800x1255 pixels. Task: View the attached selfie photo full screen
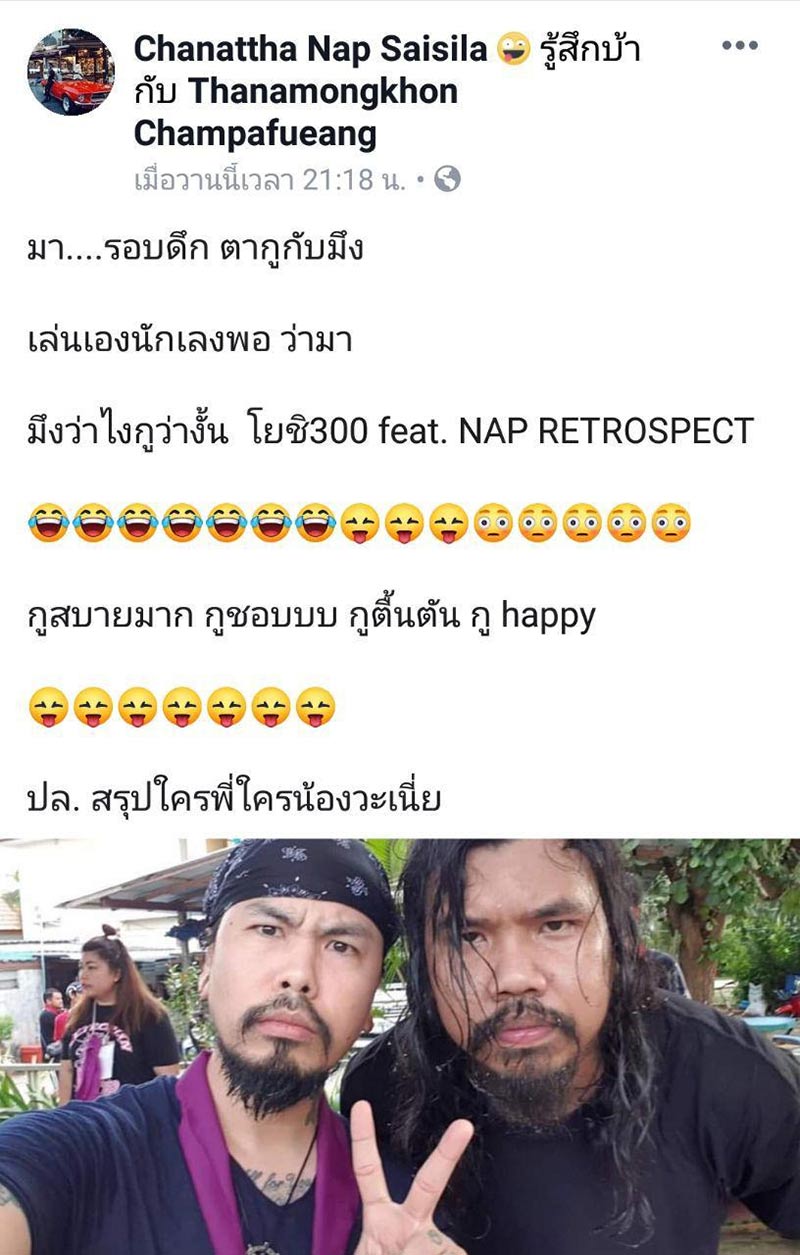coord(400,1045)
